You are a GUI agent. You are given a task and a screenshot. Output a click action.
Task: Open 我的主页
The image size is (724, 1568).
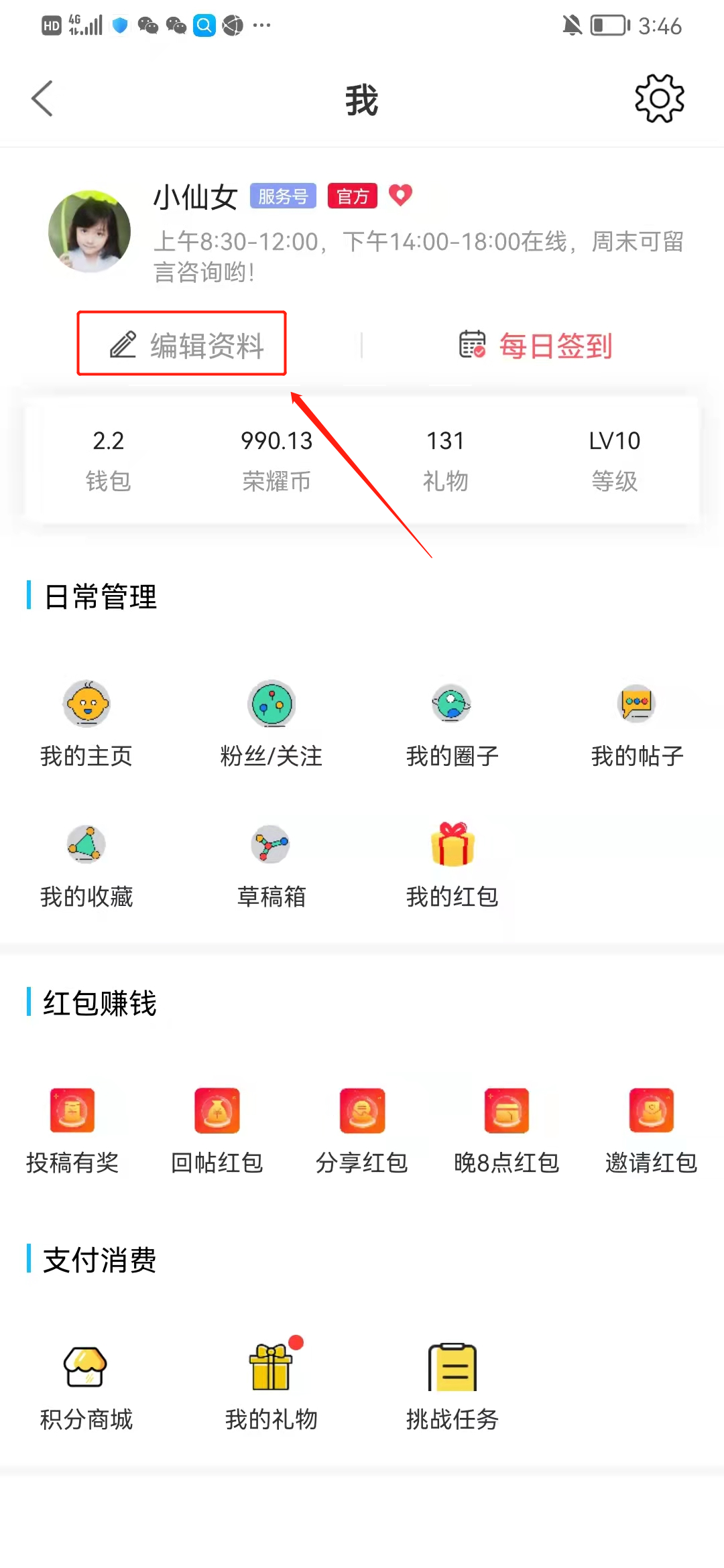(x=86, y=724)
